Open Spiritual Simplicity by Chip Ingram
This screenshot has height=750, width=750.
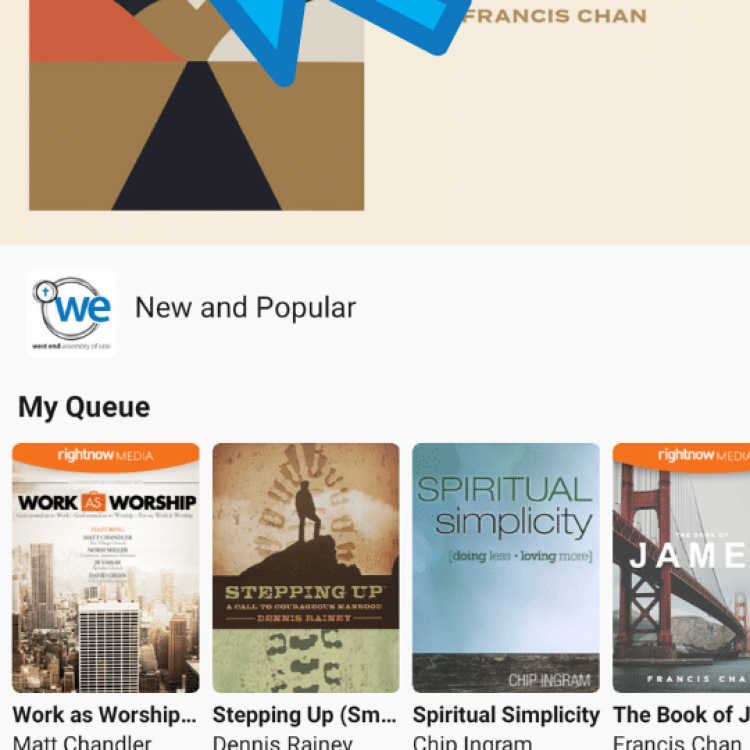point(505,568)
